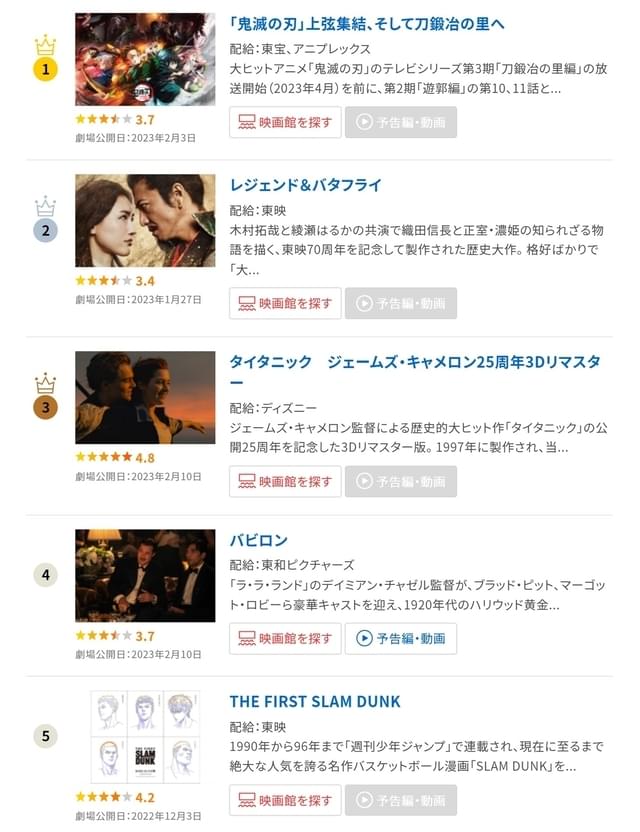Open THE FIRST SLAM DUNK title link

315,702
